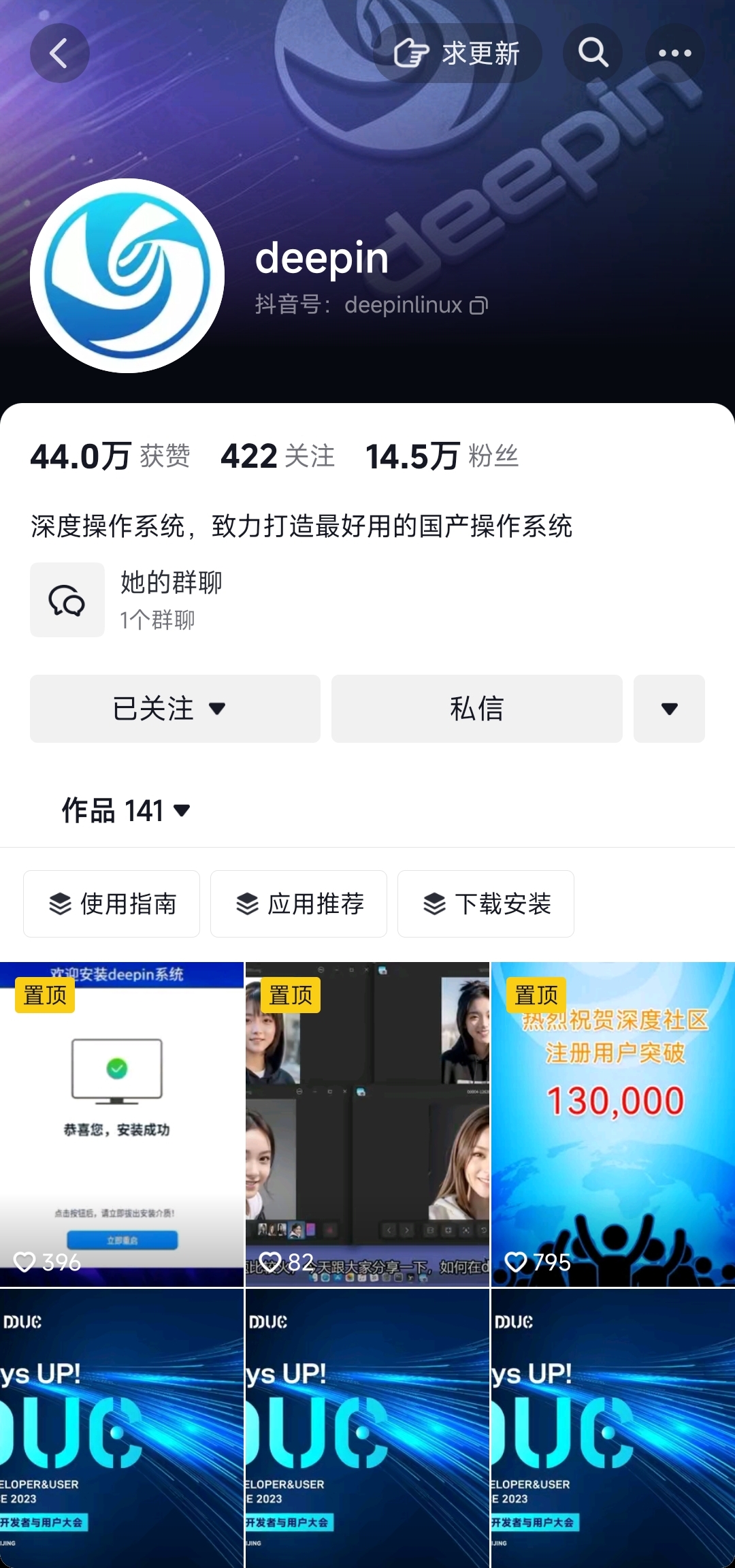This screenshot has height=1568, width=735.
Task: Send a 私信 private message
Action: pos(476,709)
